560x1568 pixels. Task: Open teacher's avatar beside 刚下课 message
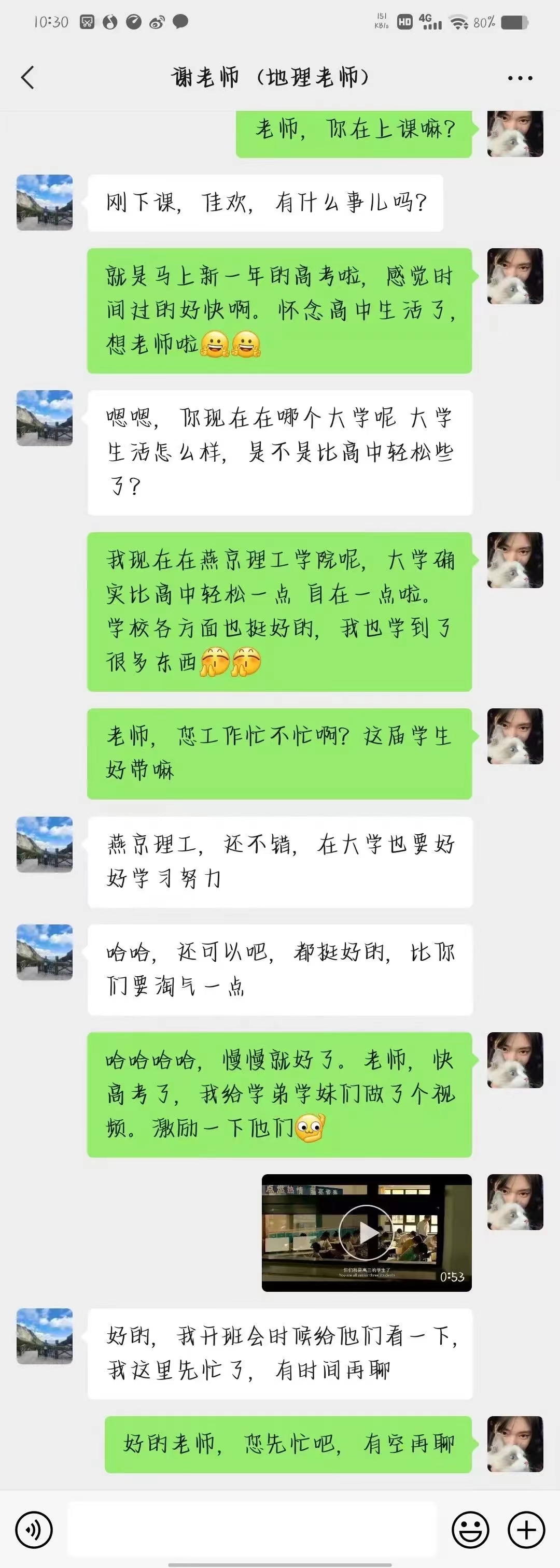click(x=45, y=203)
